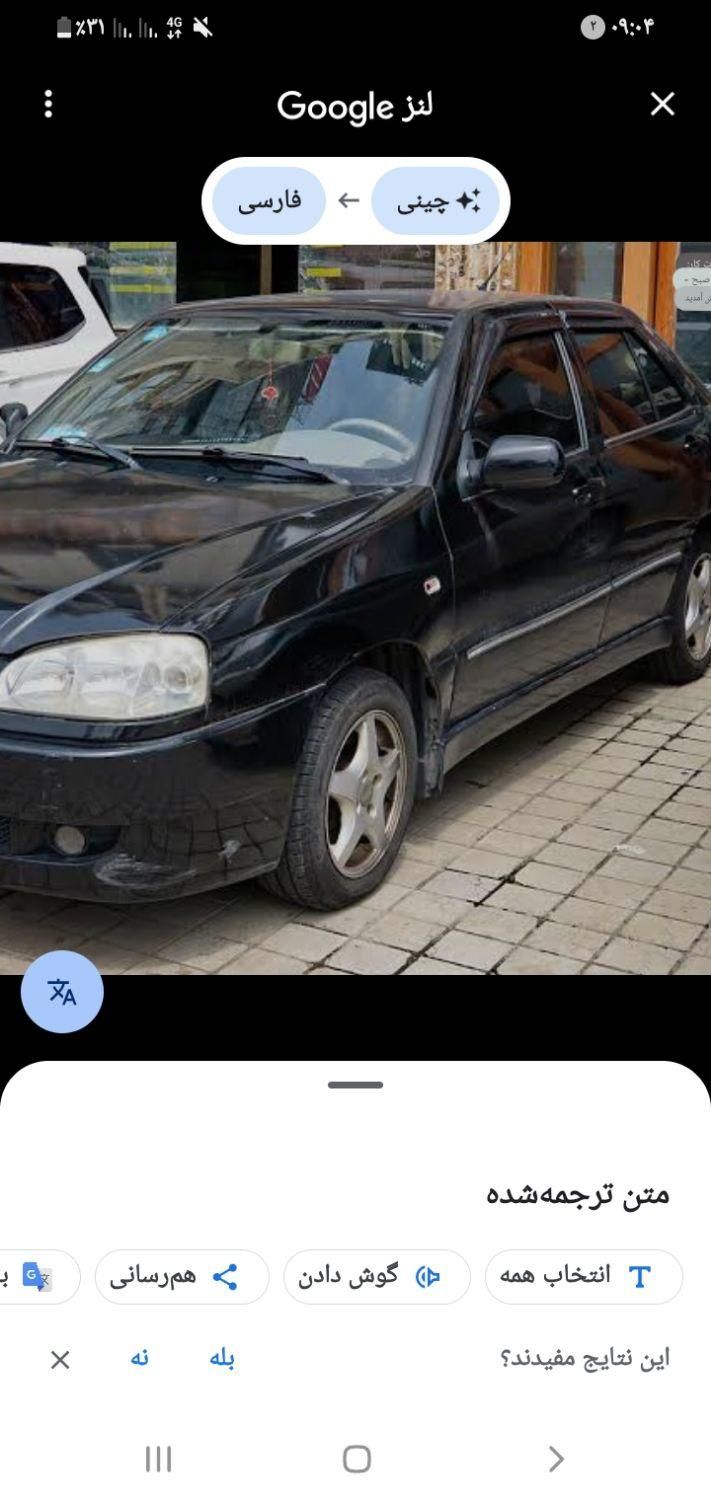Viewport: 711px width, 1500px height.
Task: Tap the bottom sheet drag handle
Action: [355, 1085]
